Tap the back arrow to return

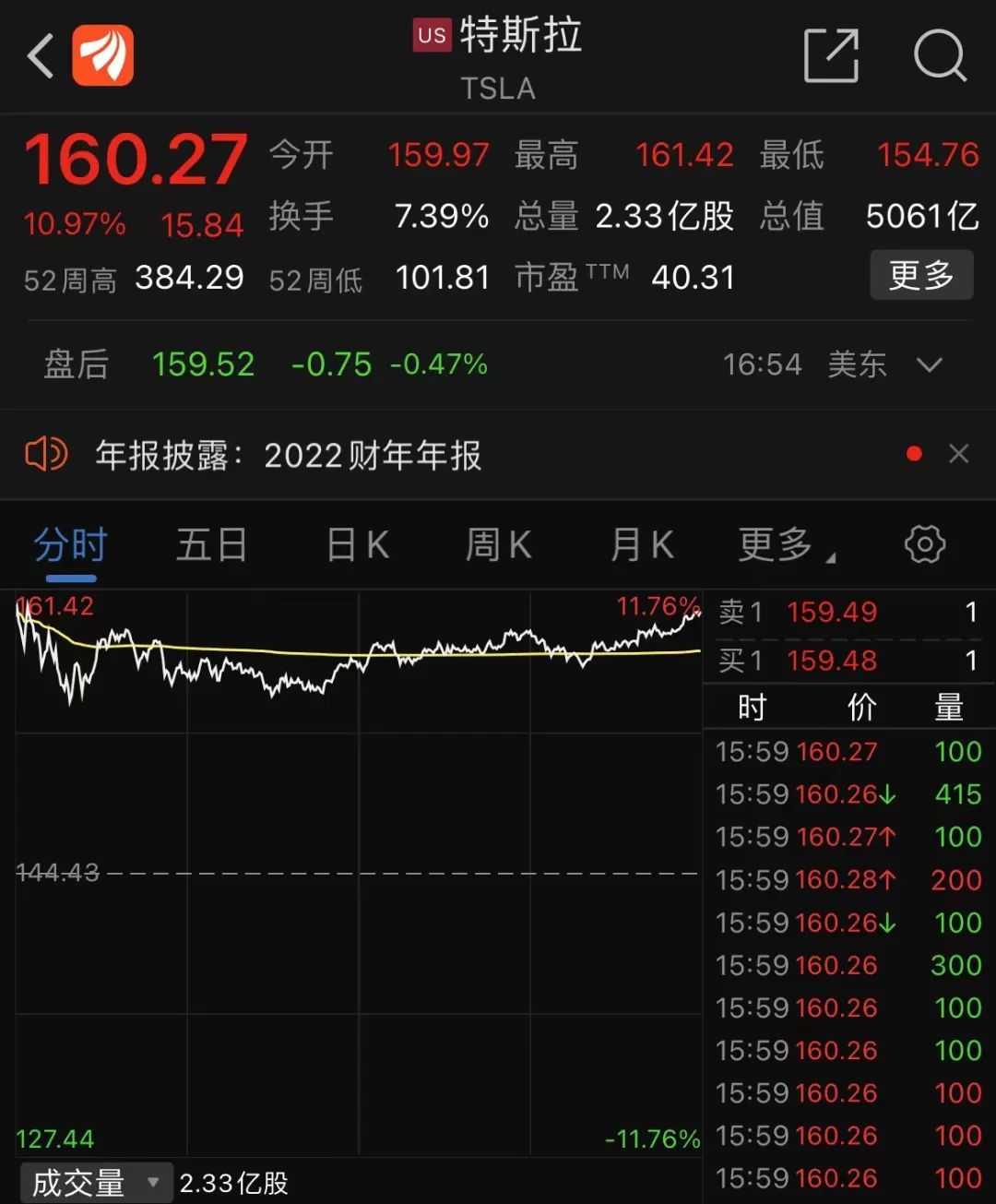pyautogui.click(x=39, y=55)
